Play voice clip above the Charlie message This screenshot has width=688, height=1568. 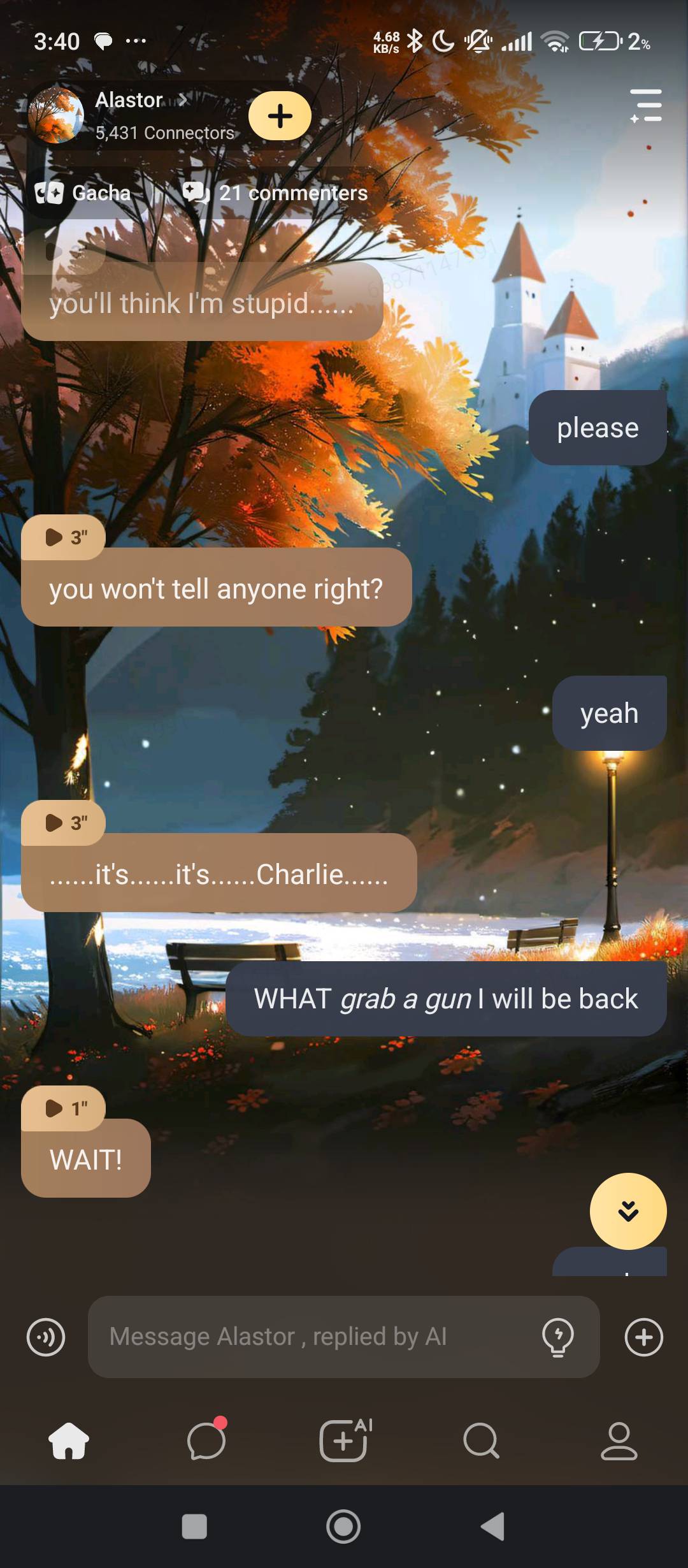(x=64, y=824)
